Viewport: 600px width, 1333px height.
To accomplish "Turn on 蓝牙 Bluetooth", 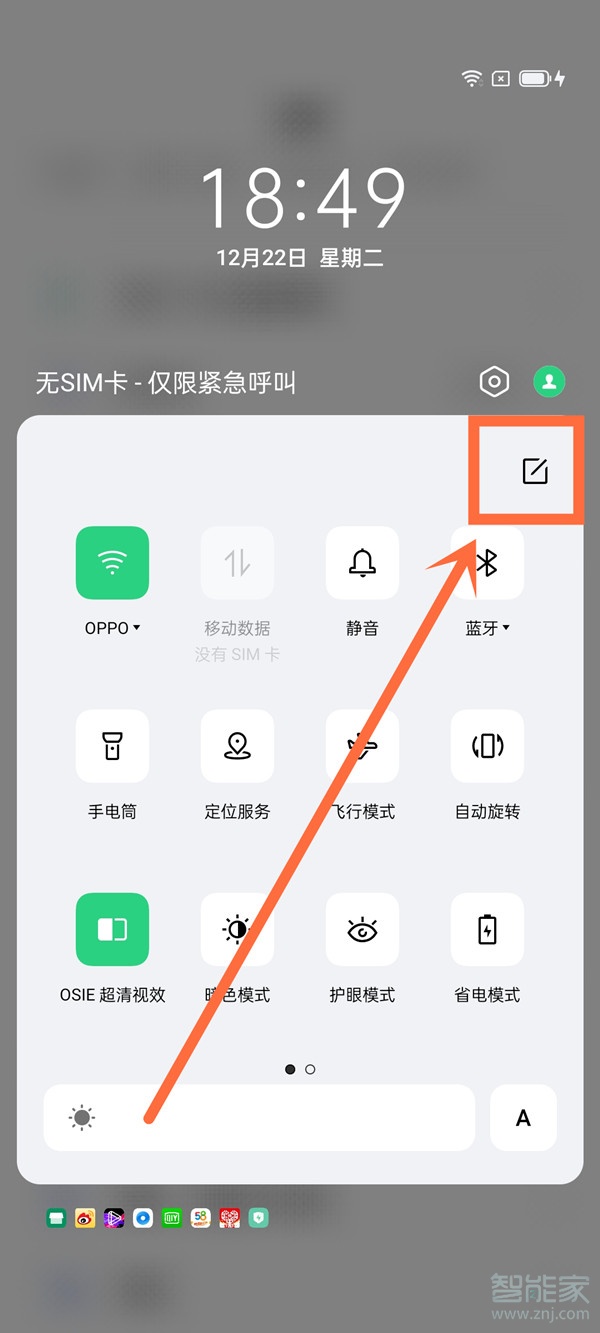I will 487,563.
